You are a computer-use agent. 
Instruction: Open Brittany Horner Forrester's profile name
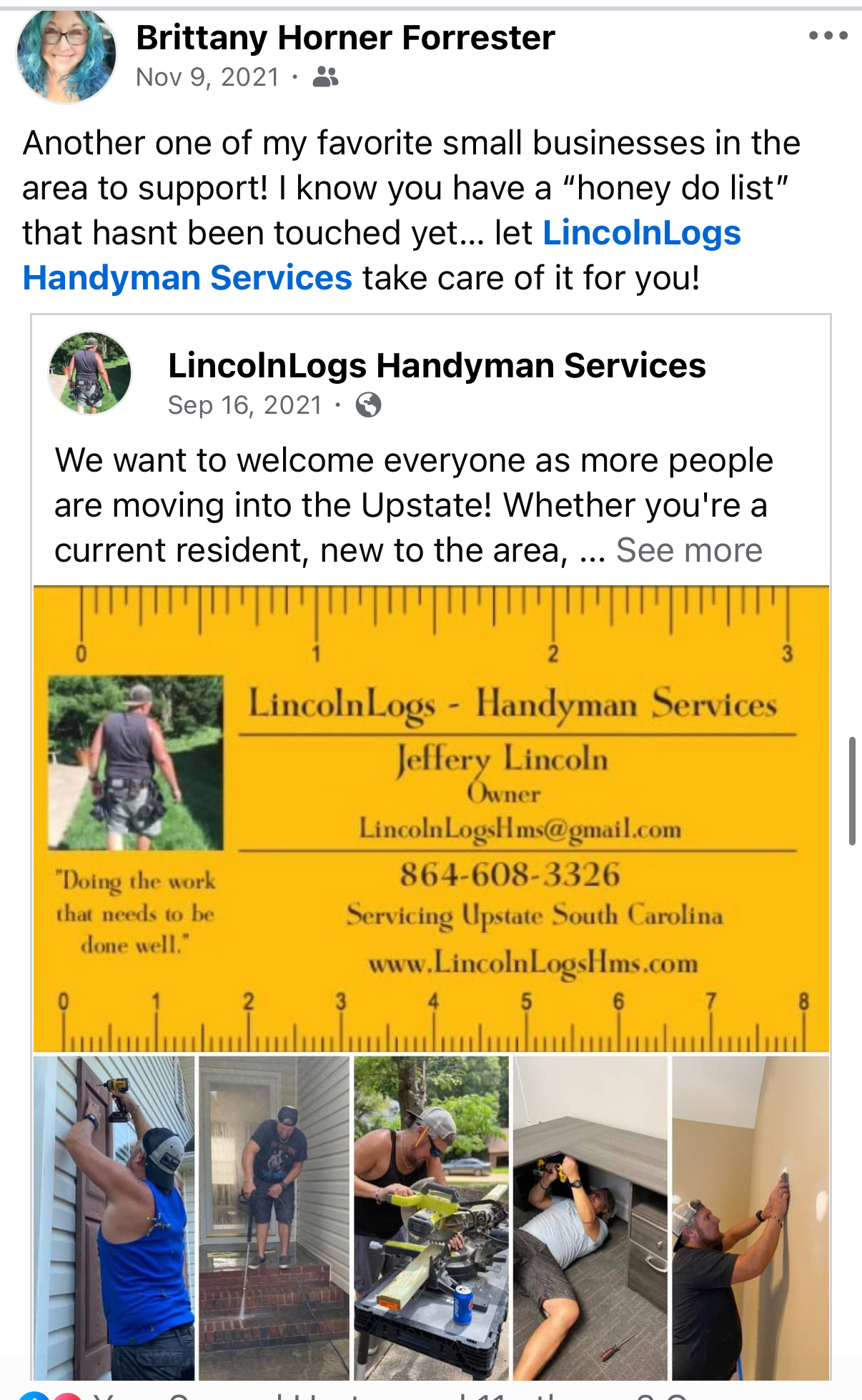345,38
